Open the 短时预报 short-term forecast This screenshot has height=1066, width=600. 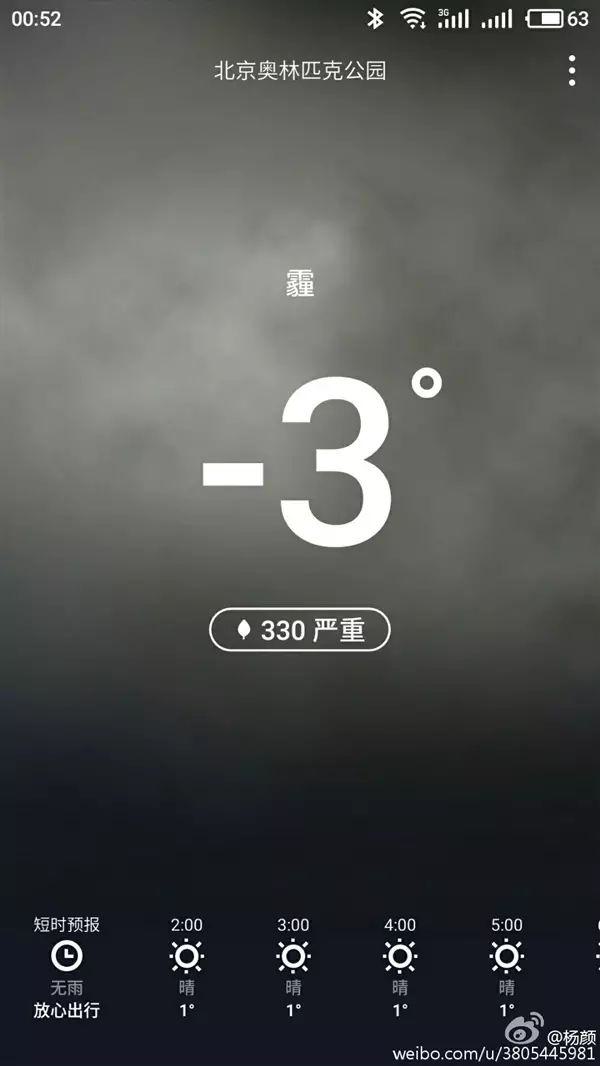point(67,966)
